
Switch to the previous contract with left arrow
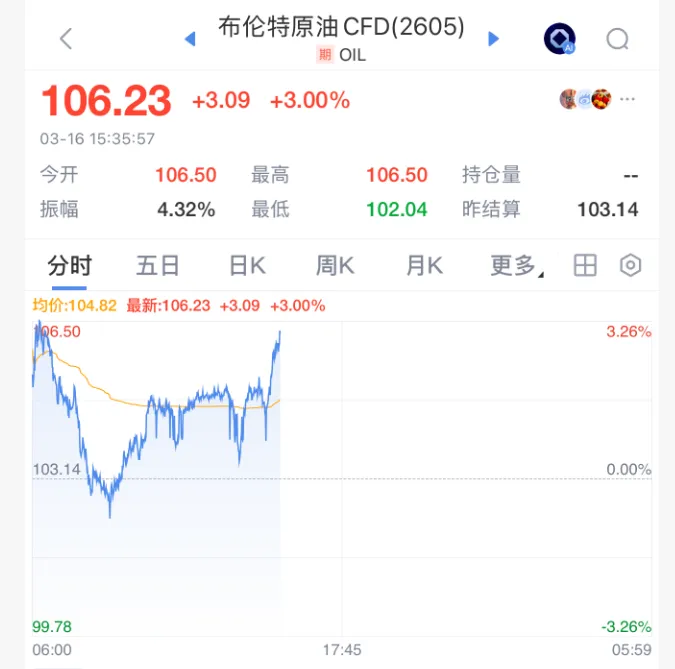click(190, 39)
